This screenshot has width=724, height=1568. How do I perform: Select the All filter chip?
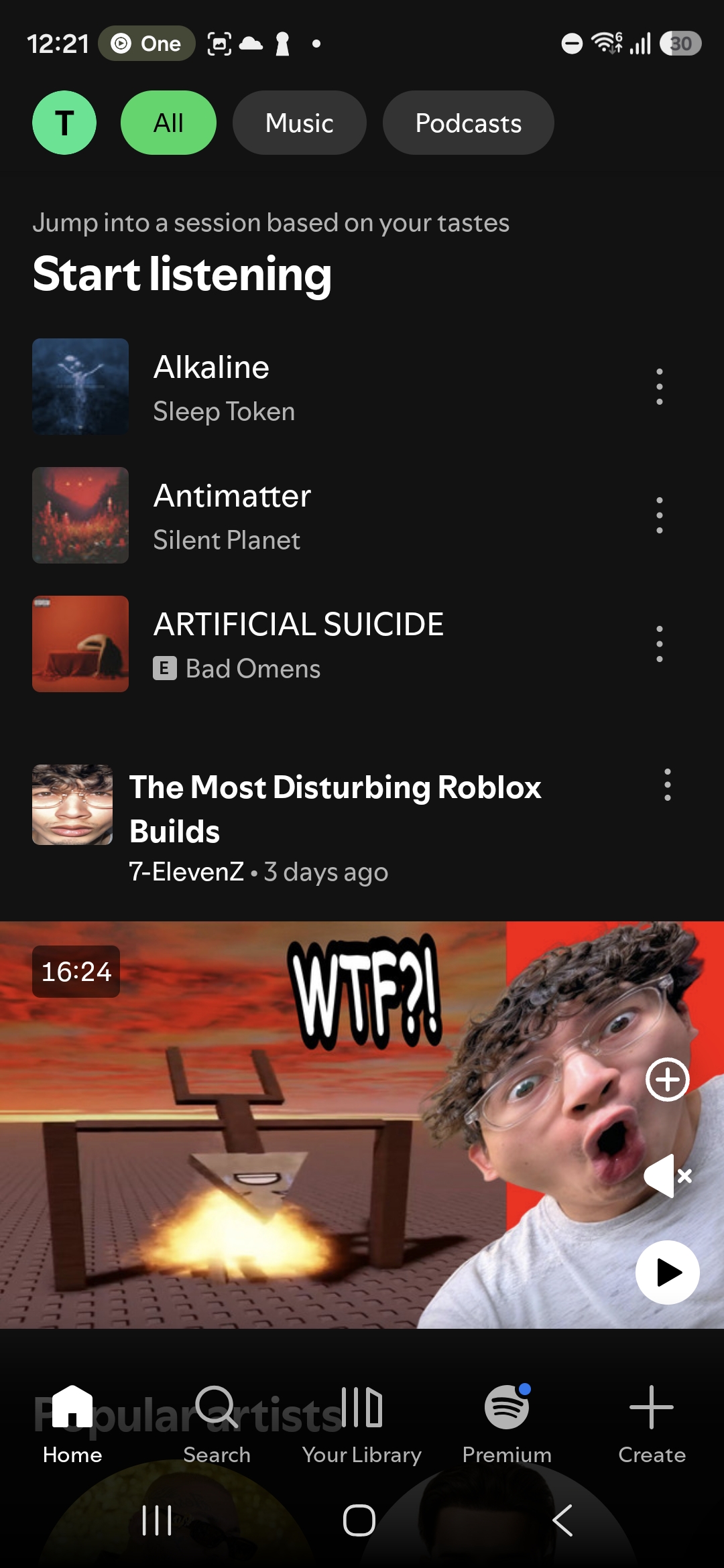point(168,123)
